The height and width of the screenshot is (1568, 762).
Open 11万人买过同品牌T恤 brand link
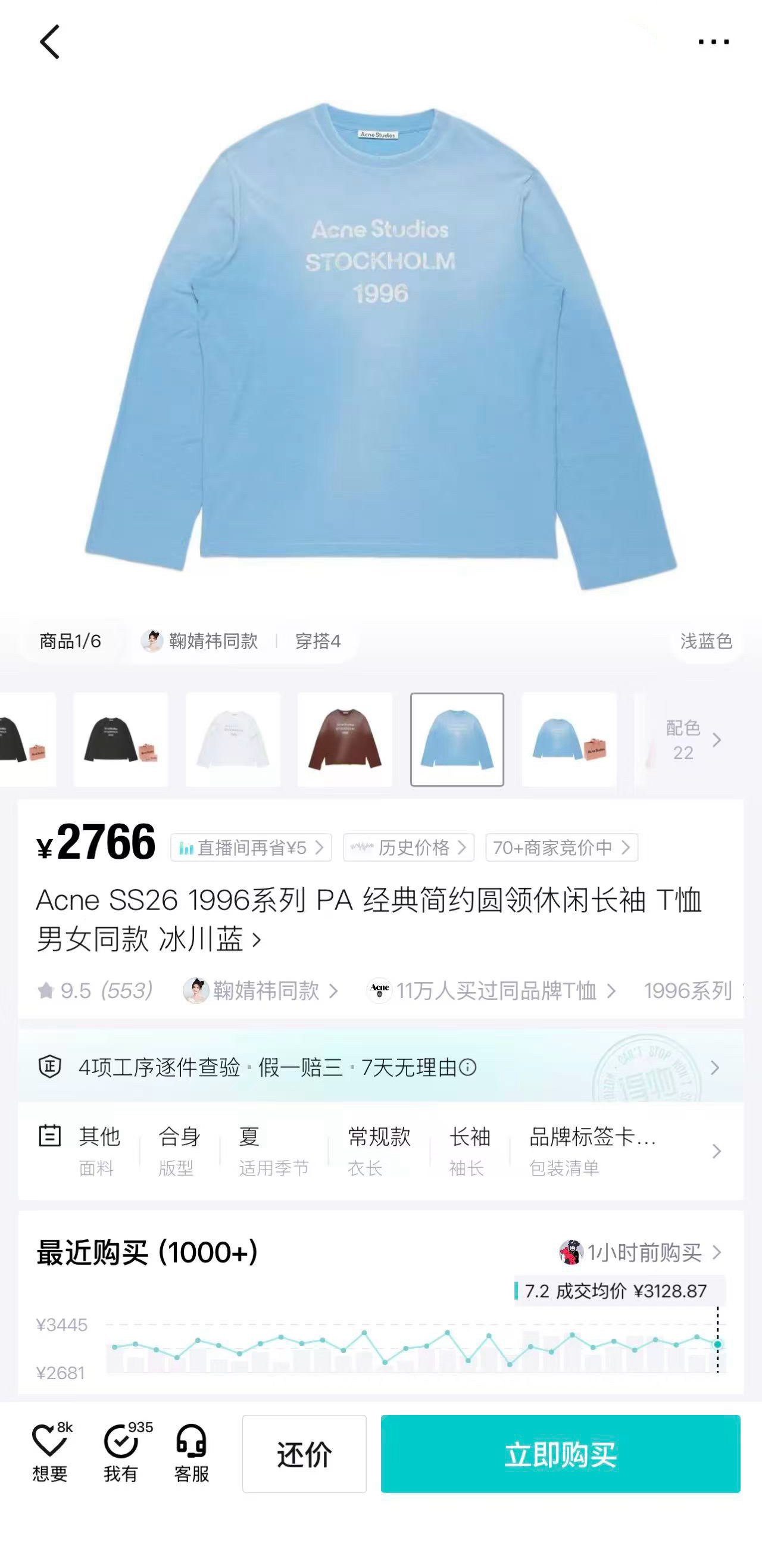(x=492, y=991)
